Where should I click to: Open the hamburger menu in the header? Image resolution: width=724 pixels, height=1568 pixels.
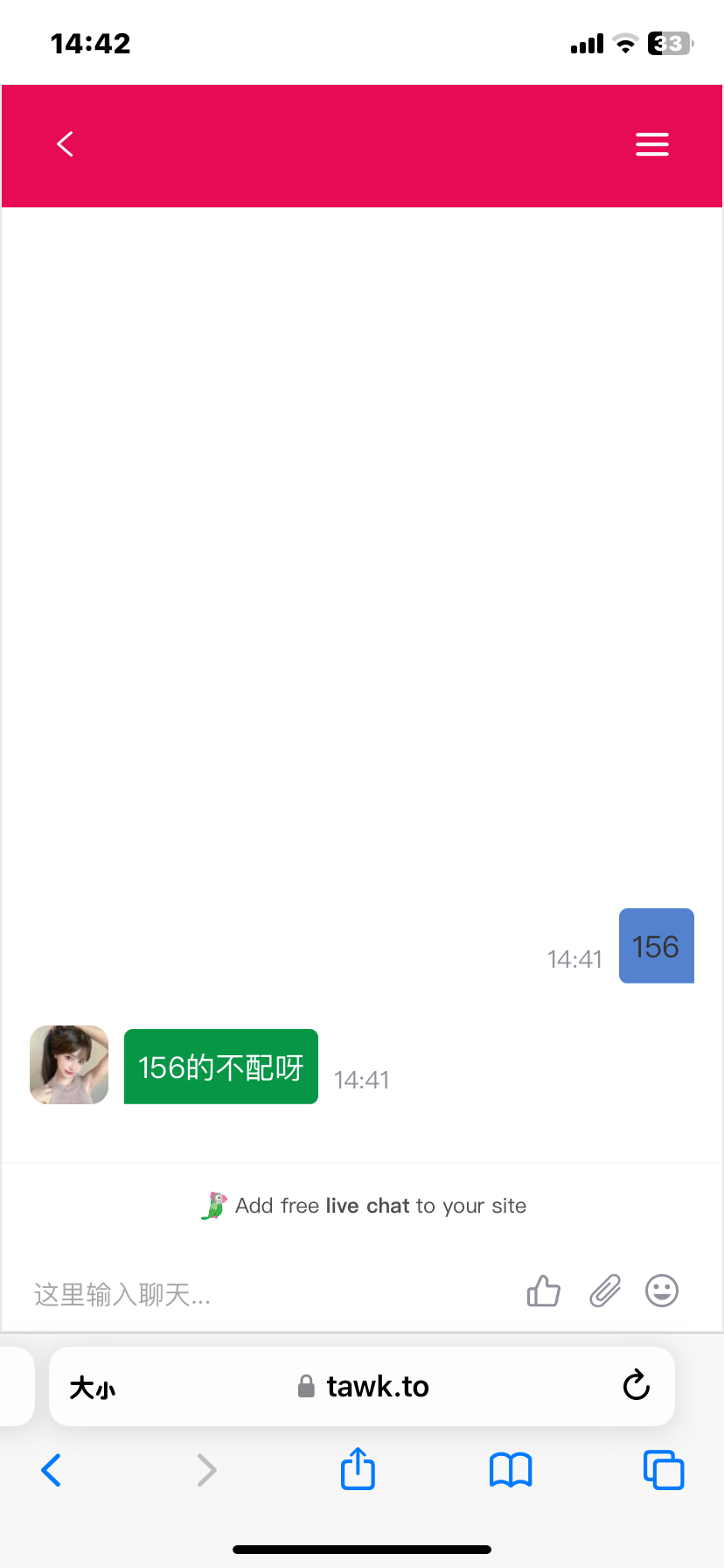[651, 144]
